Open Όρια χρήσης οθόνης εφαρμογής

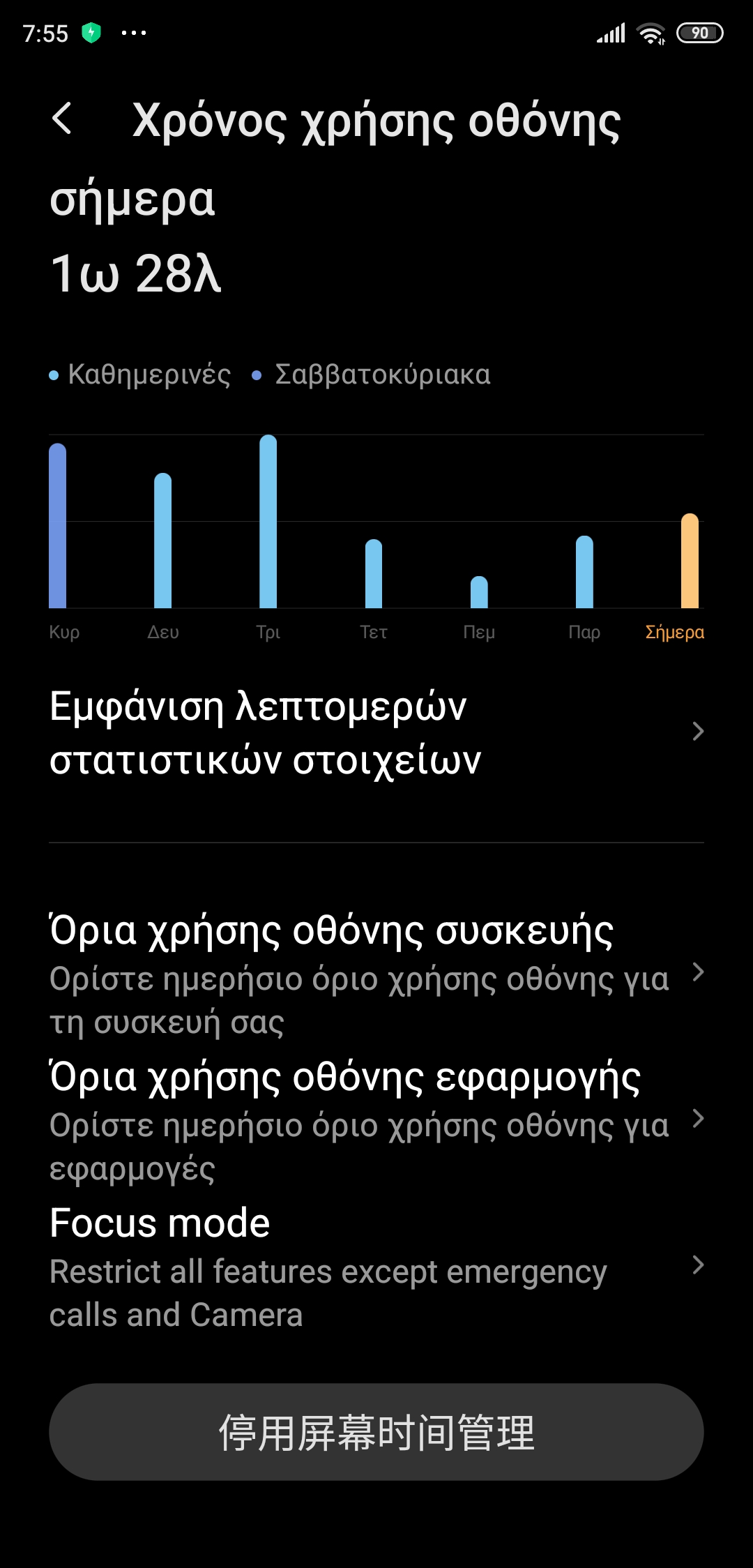tap(376, 1120)
